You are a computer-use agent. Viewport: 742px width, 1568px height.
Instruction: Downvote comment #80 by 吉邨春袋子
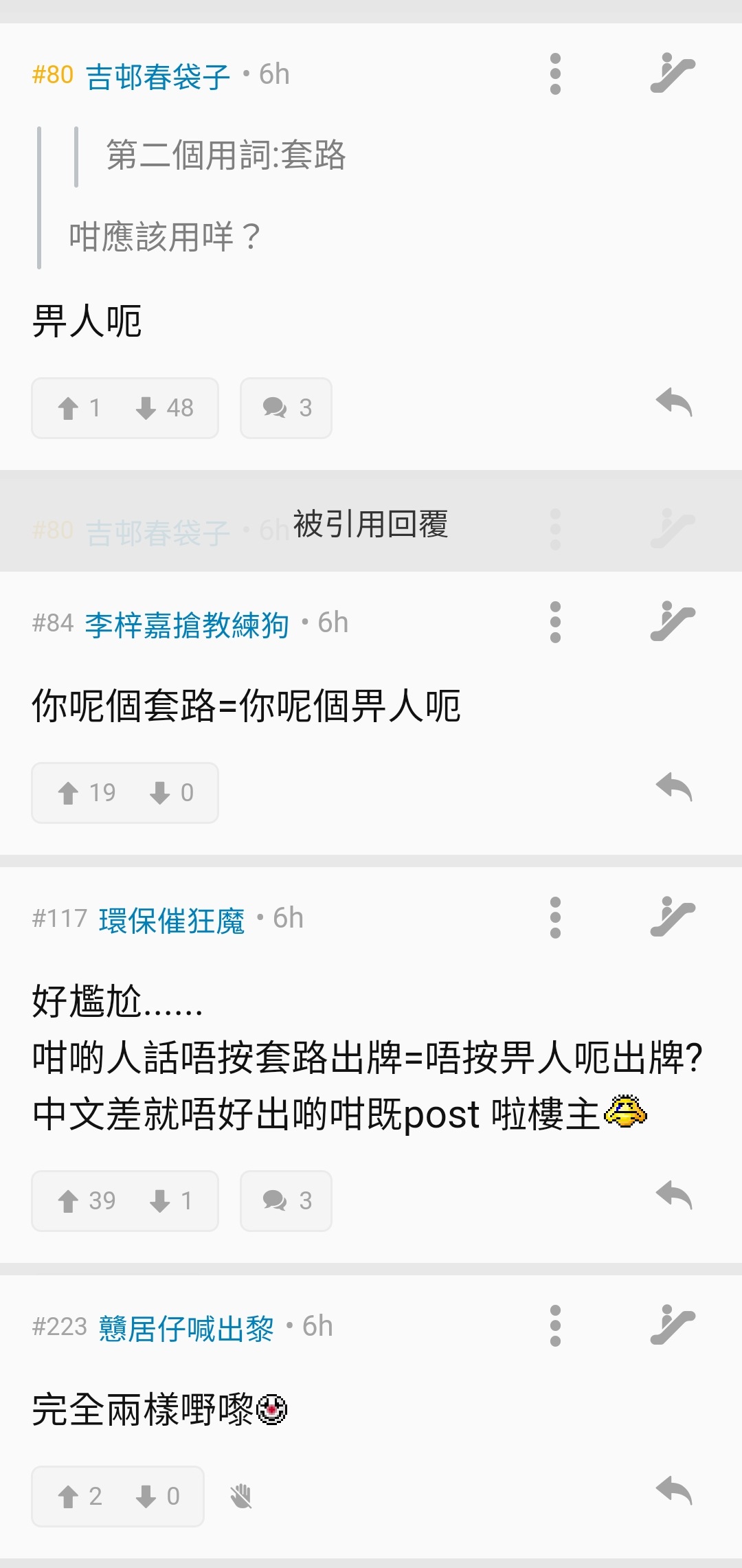pyautogui.click(x=146, y=408)
